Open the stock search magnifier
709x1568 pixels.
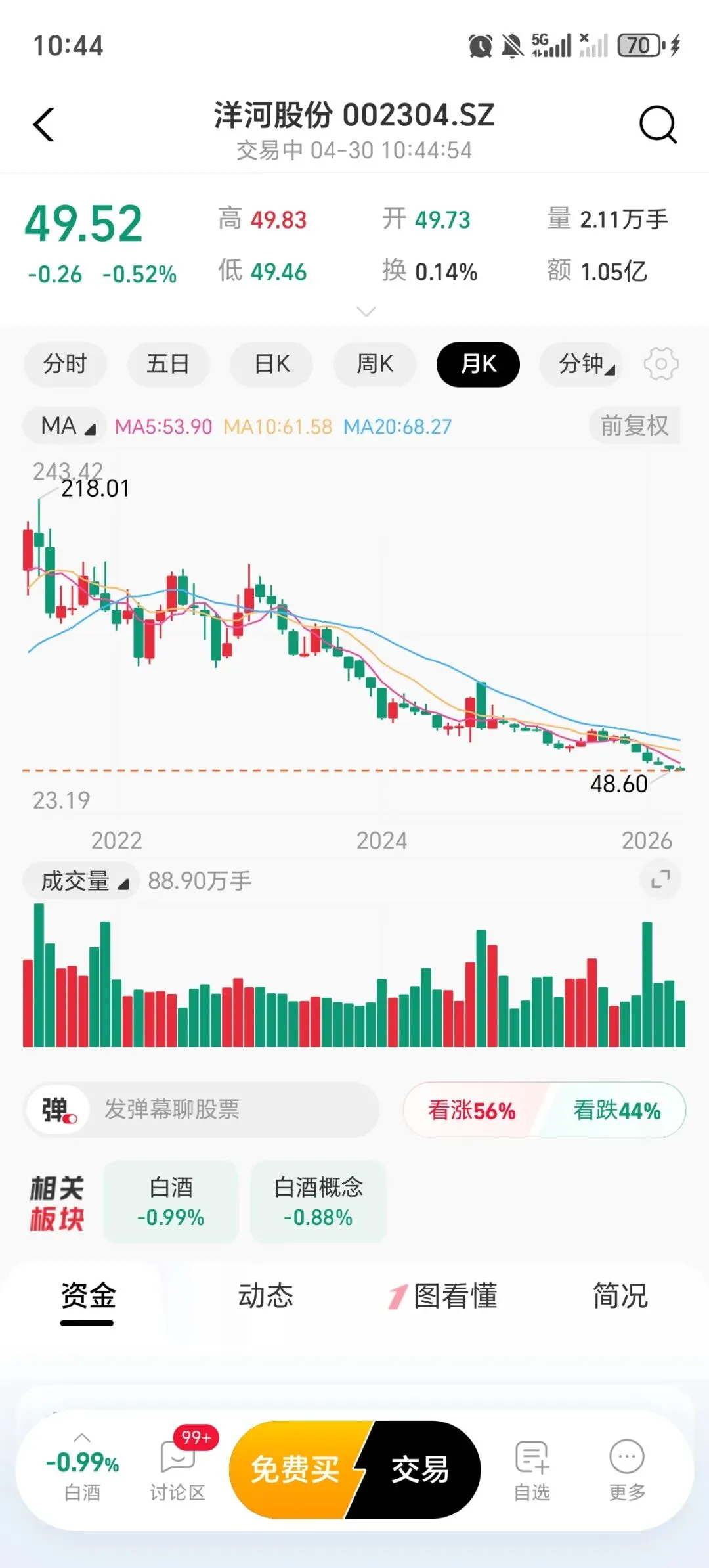point(658,124)
